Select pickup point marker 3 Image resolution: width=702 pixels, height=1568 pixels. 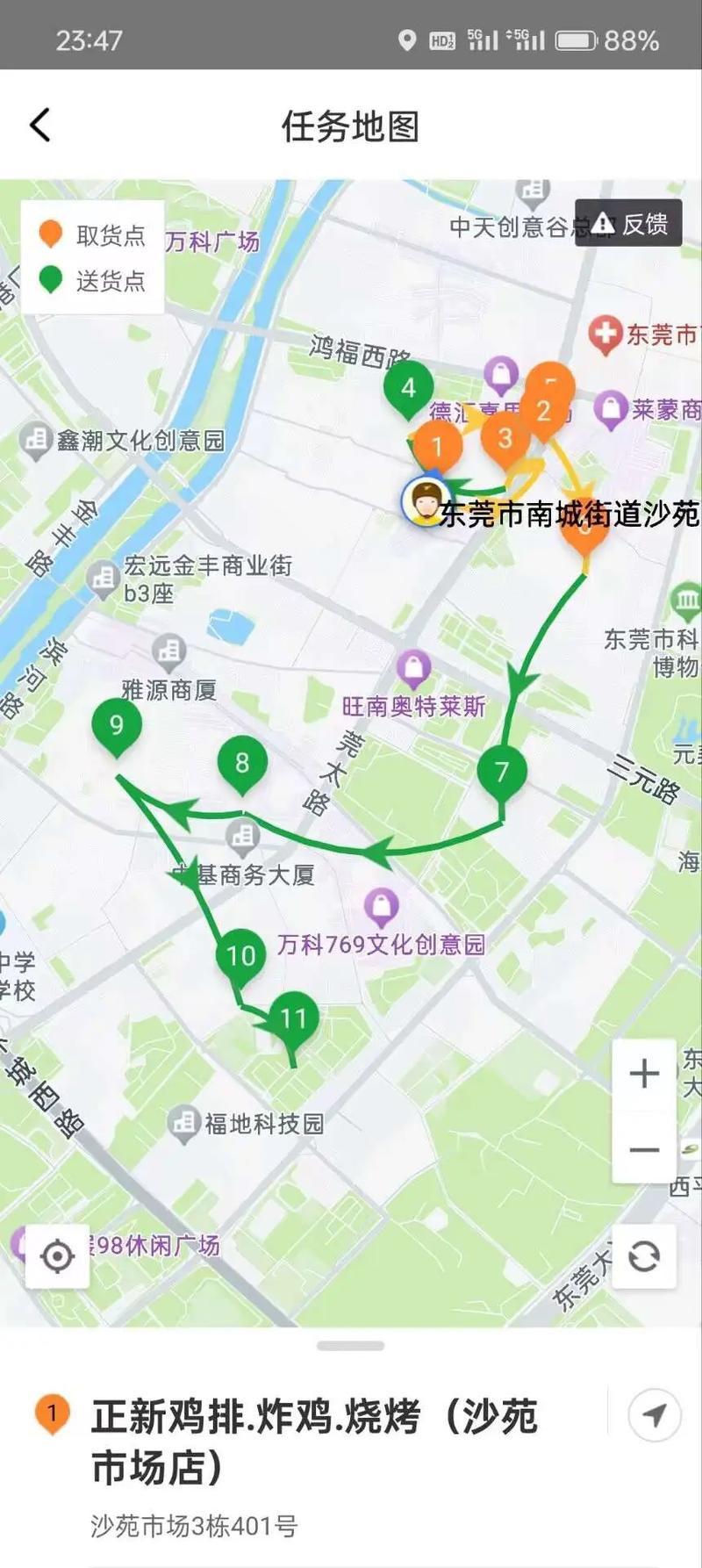505,437
